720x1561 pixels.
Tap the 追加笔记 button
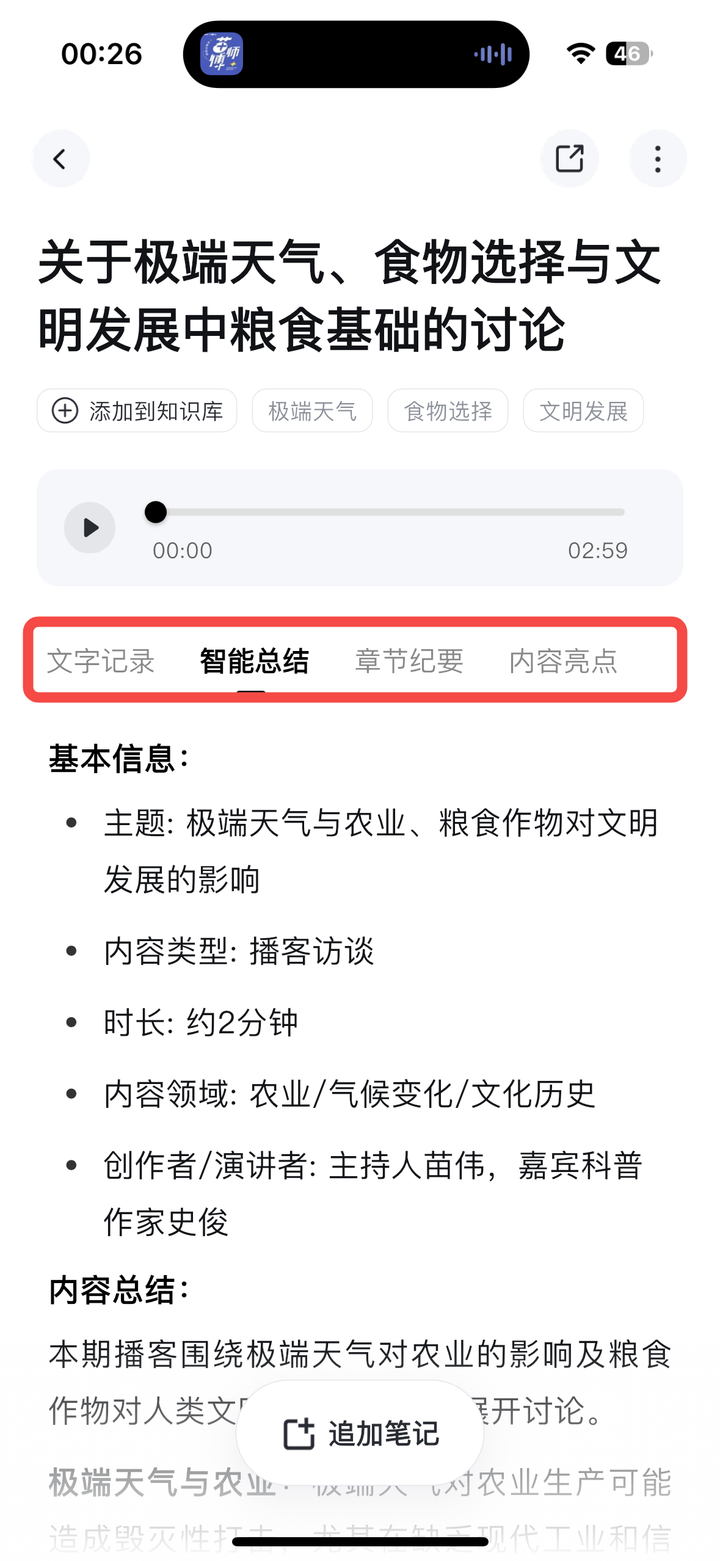(360, 1434)
